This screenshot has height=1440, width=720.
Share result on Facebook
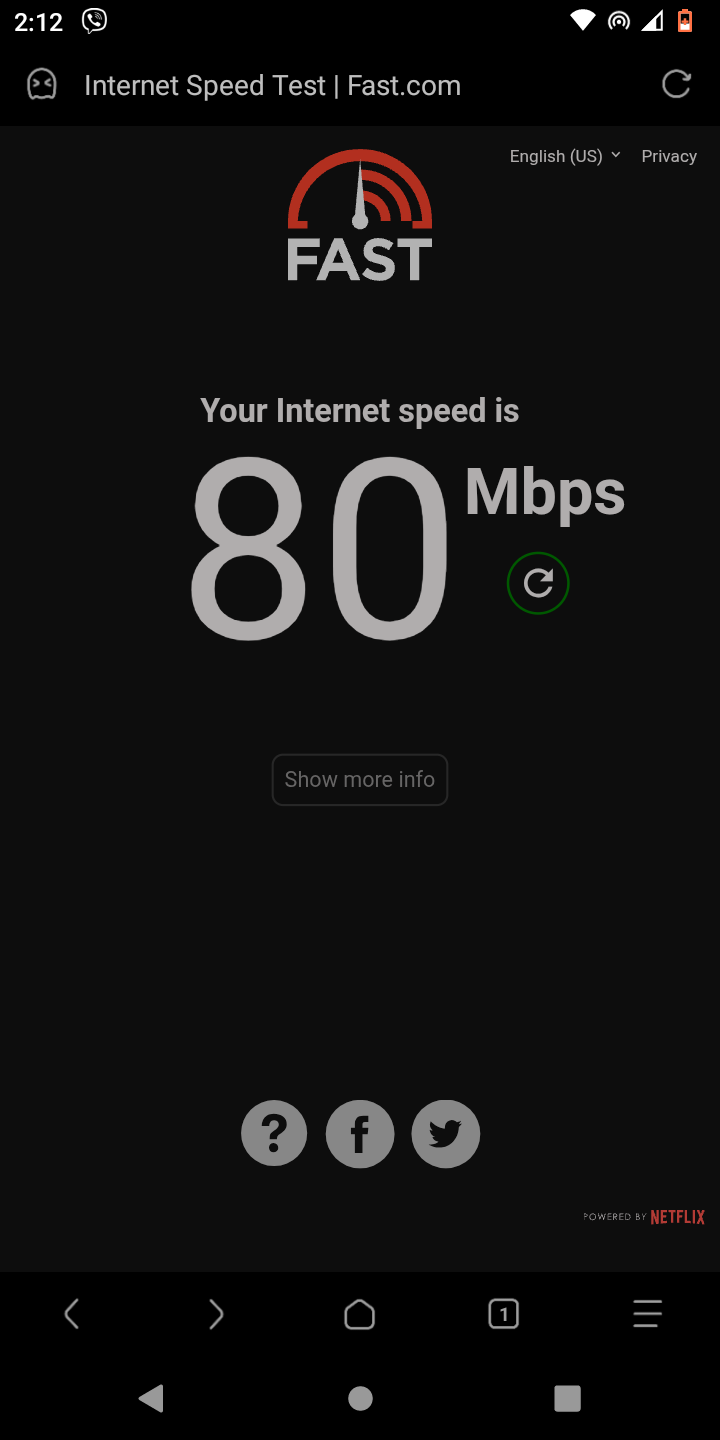coord(360,1134)
